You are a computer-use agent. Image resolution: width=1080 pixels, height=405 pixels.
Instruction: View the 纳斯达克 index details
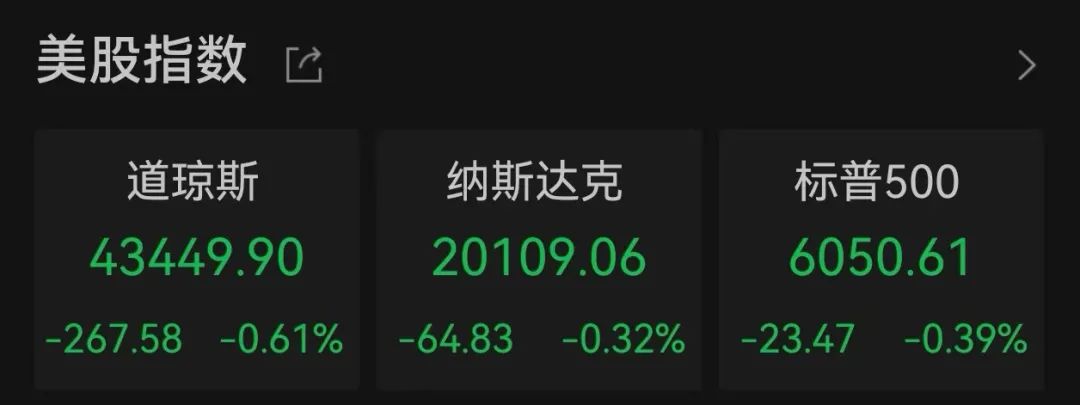pos(540,260)
